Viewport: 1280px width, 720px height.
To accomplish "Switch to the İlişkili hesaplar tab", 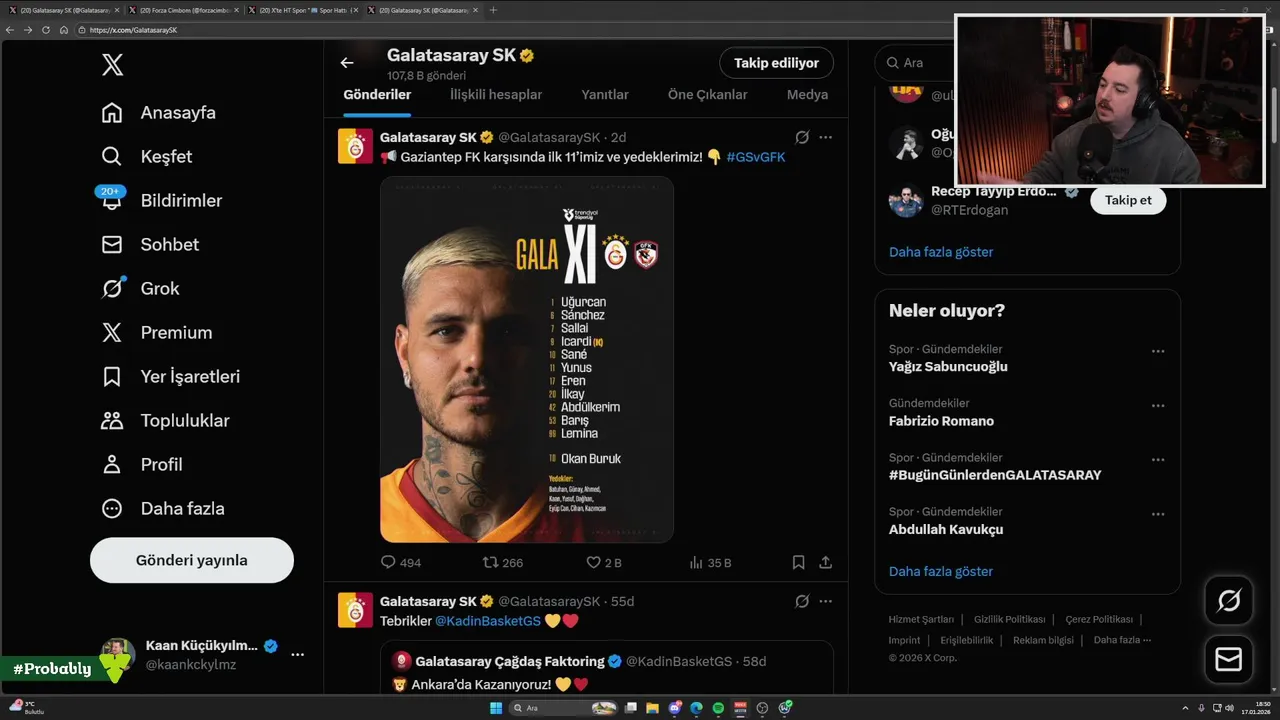I will 496,95.
